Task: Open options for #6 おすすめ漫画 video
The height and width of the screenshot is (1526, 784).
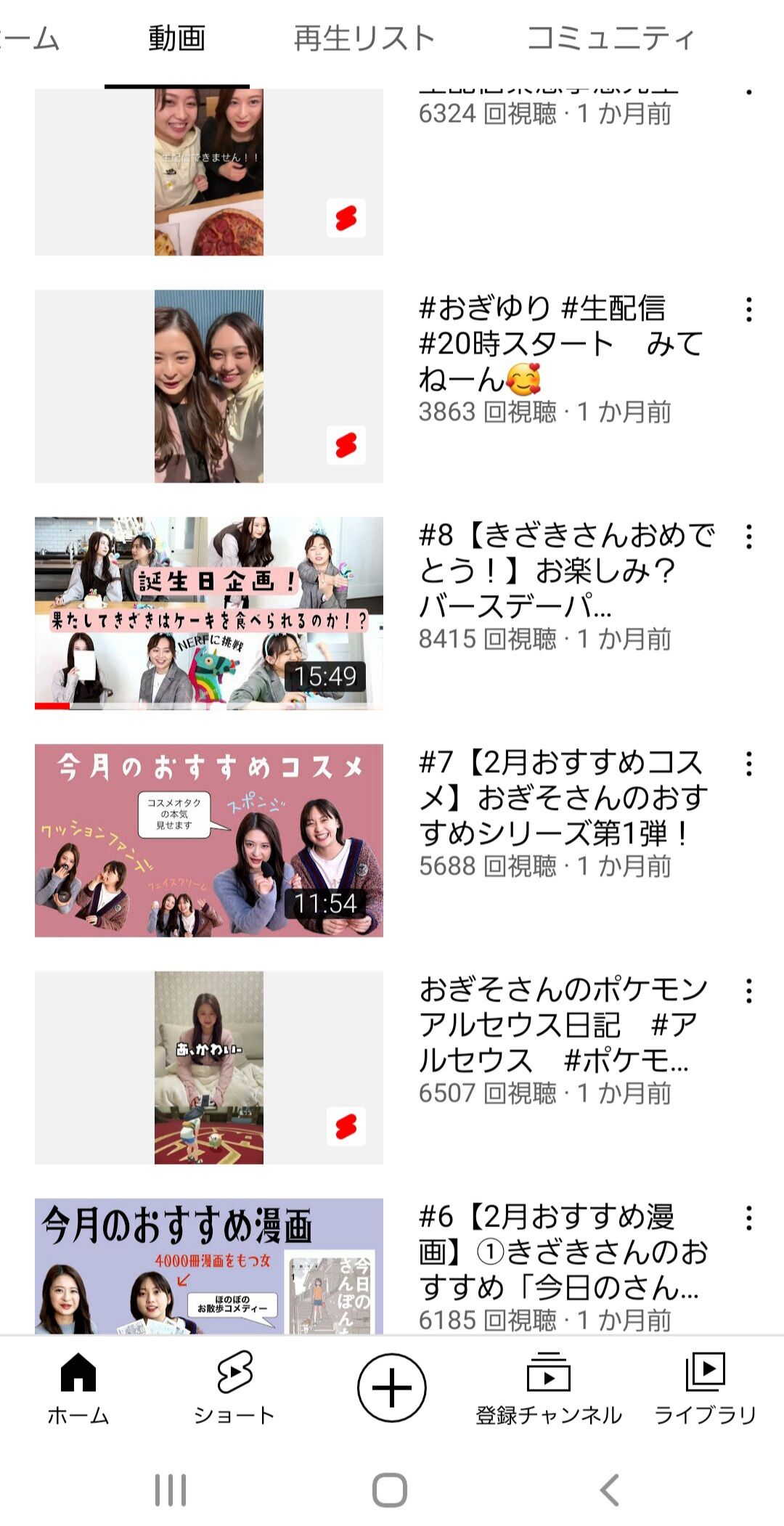Action: pos(748,1219)
